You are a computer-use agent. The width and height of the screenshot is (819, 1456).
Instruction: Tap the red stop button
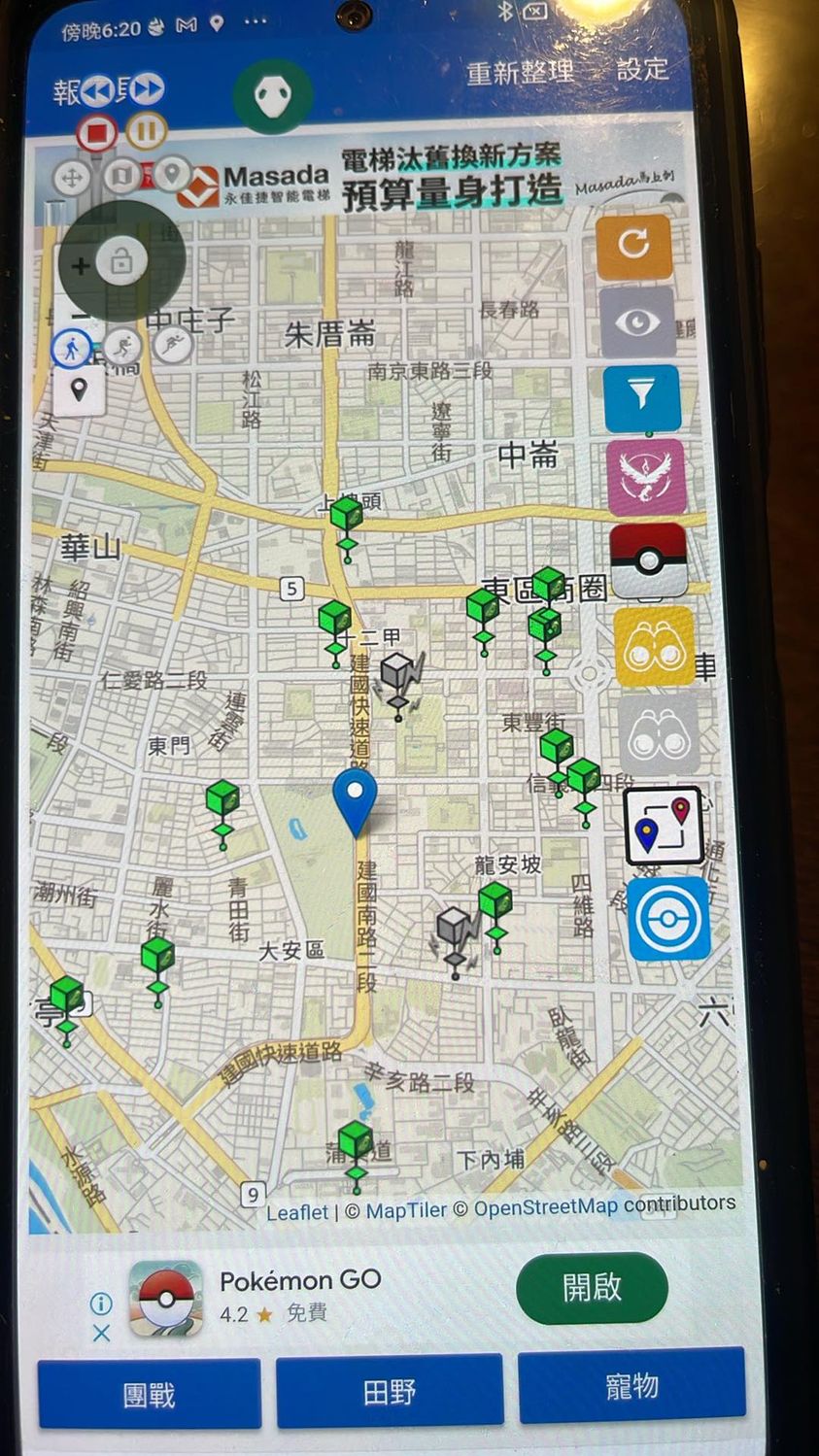point(97,132)
